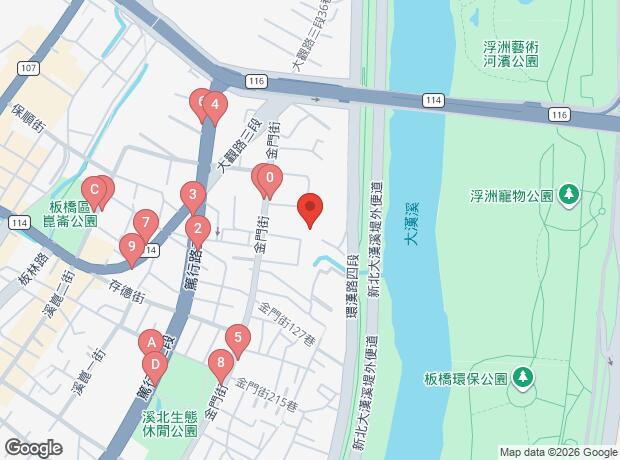Open the marker labeled C

pos(95,188)
